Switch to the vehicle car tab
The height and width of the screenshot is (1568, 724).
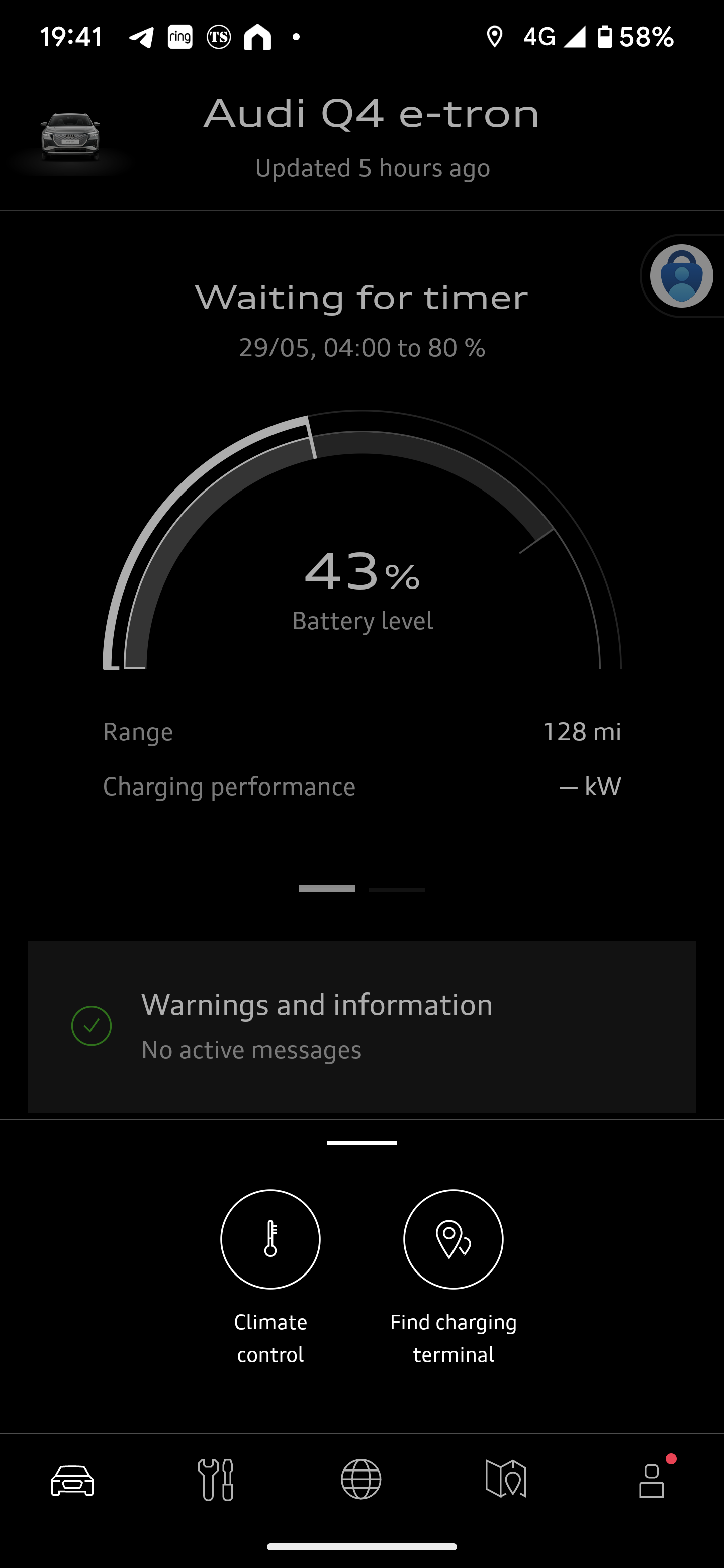(72, 1480)
